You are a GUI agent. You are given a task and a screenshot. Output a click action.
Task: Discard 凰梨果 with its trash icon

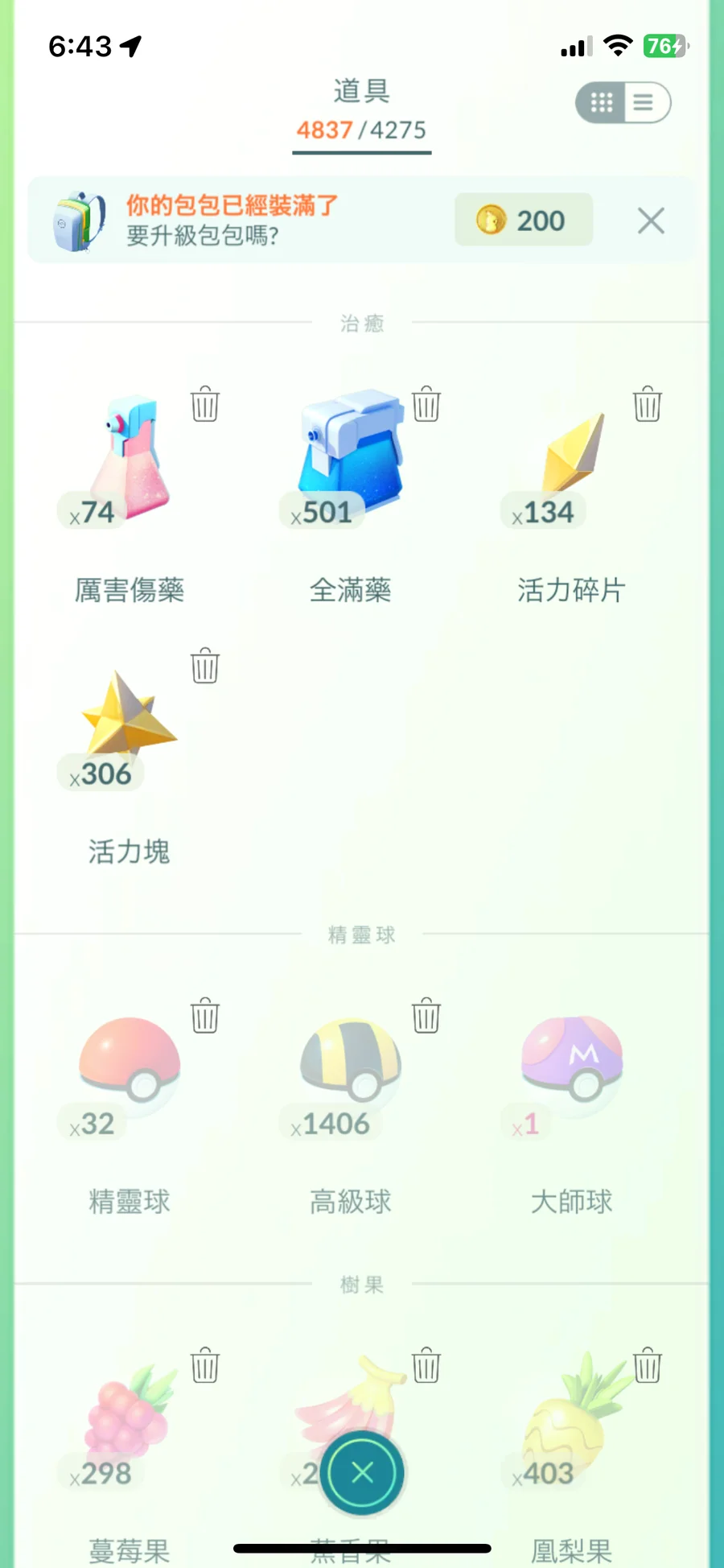[x=648, y=1365]
